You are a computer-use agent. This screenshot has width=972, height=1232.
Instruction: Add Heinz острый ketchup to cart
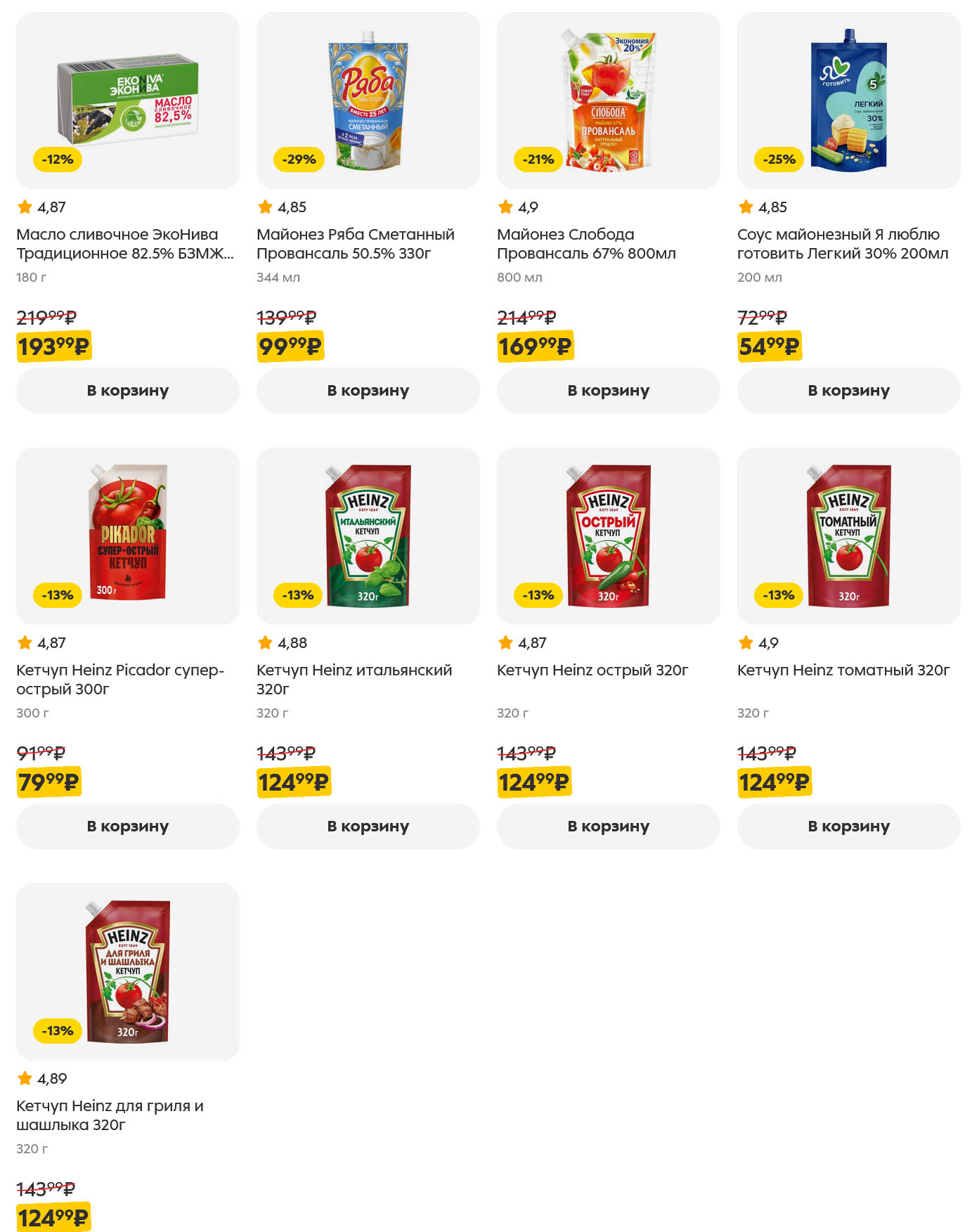point(608,826)
